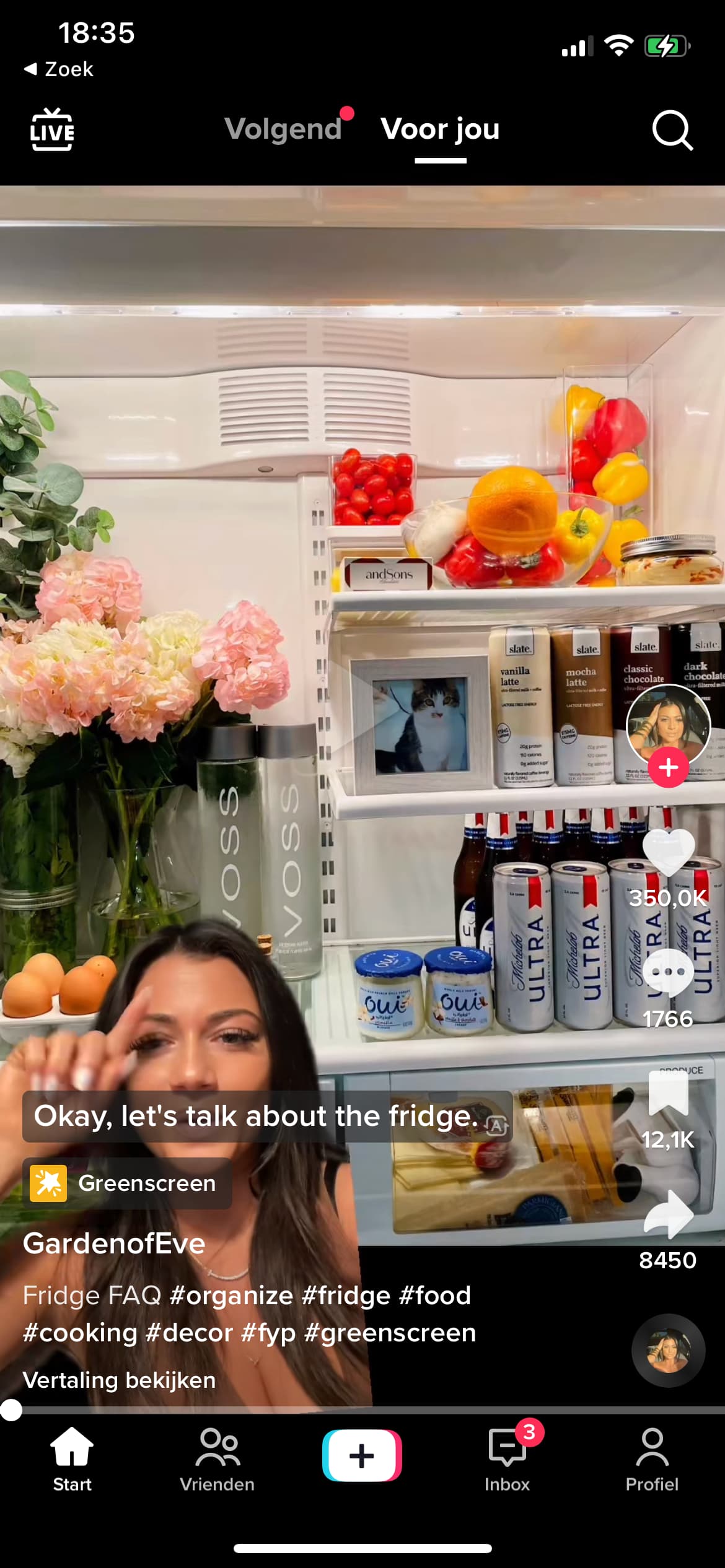Switch to the Profiel tab
The image size is (725, 1568).
[x=652, y=1460]
